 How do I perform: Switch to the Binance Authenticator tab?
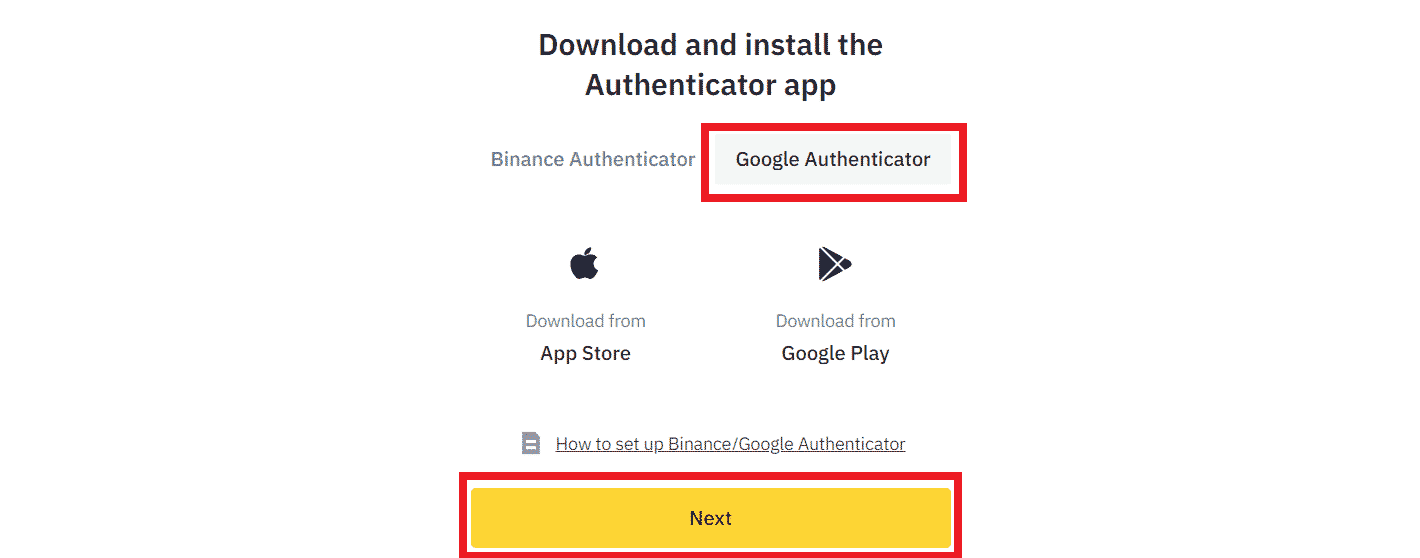pyautogui.click(x=592, y=159)
